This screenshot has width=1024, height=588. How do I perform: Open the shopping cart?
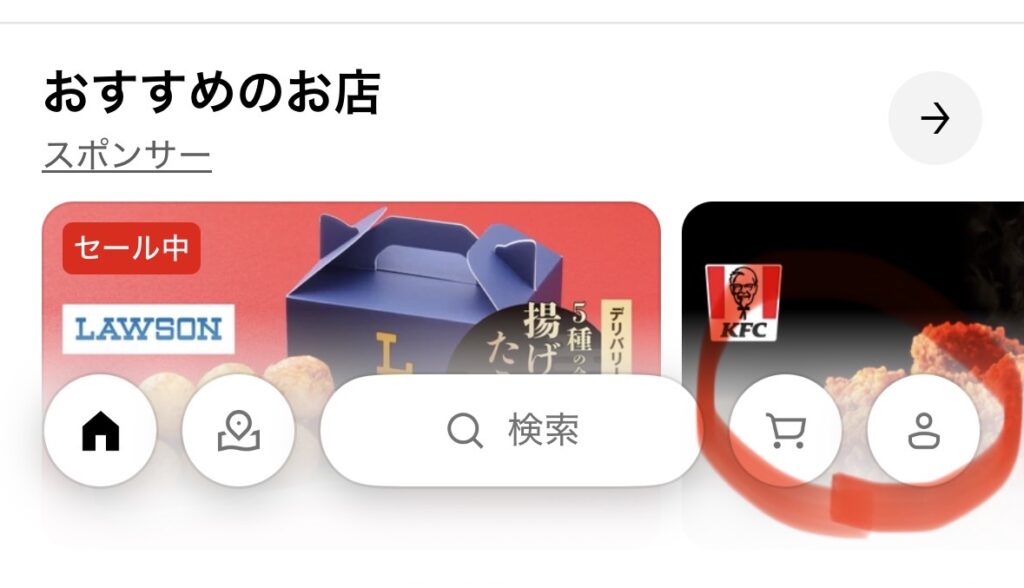click(x=786, y=431)
